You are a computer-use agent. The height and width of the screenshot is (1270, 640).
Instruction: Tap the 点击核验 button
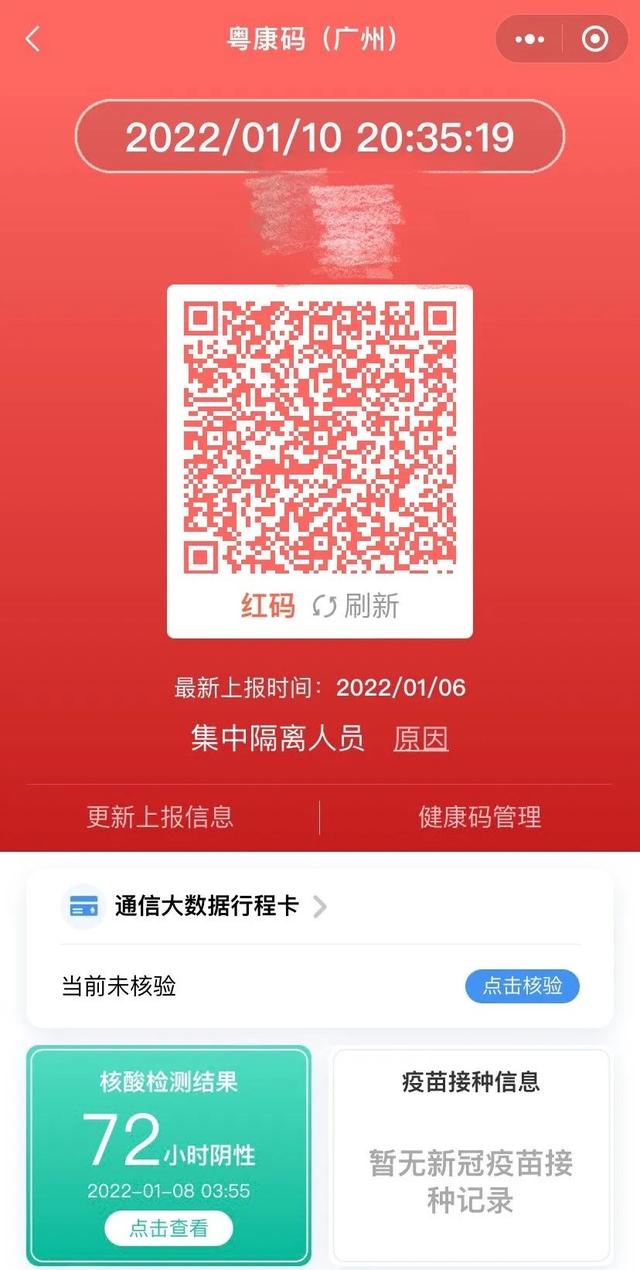tap(522, 986)
